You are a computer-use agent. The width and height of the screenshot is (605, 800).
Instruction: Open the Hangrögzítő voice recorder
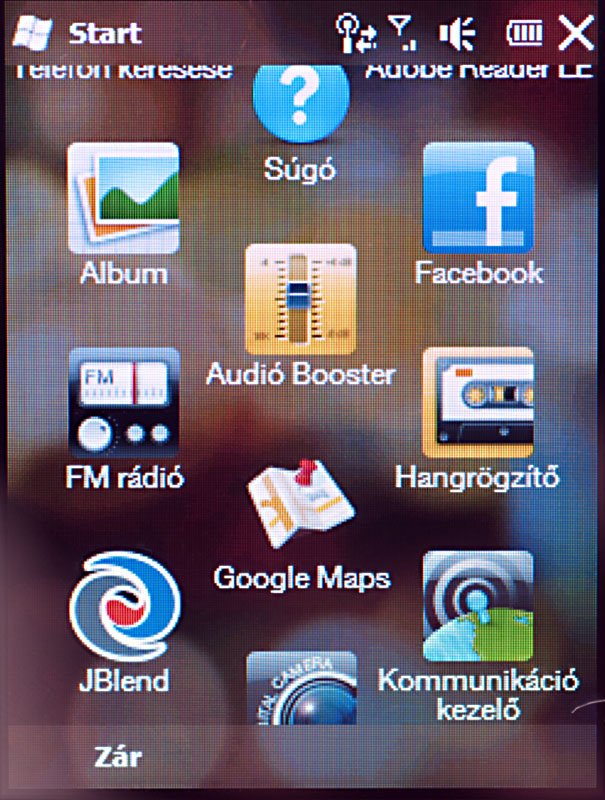(477, 402)
